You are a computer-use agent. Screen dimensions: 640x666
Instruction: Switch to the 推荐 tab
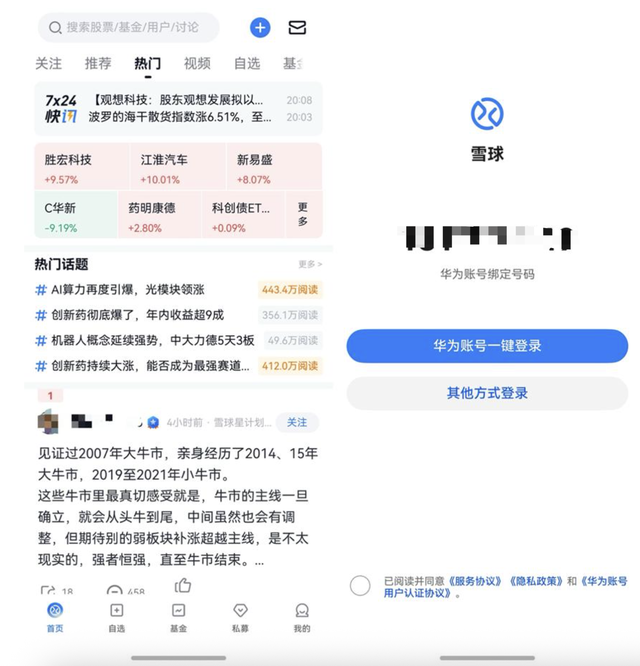(x=98, y=63)
